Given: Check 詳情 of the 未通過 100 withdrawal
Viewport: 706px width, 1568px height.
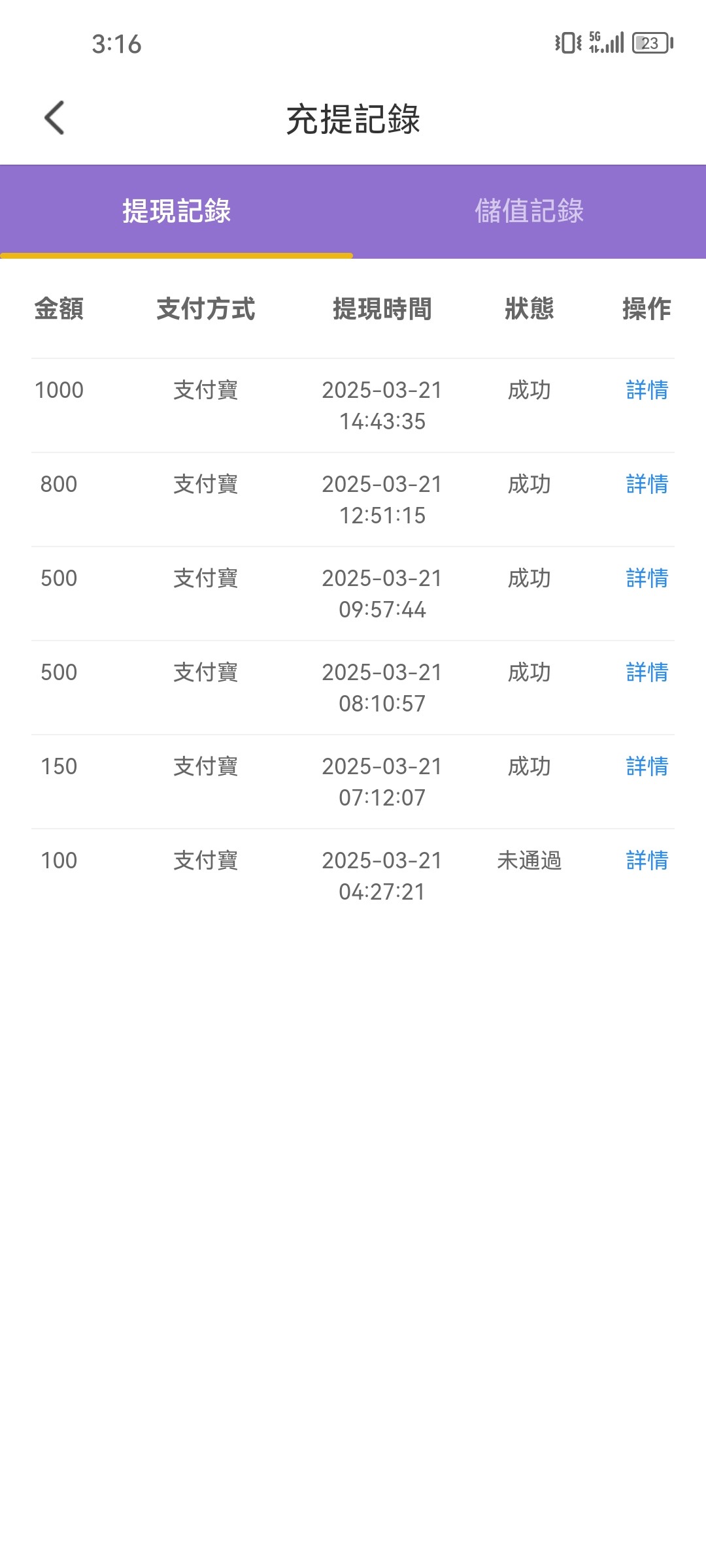Looking at the screenshot, I should [647, 860].
